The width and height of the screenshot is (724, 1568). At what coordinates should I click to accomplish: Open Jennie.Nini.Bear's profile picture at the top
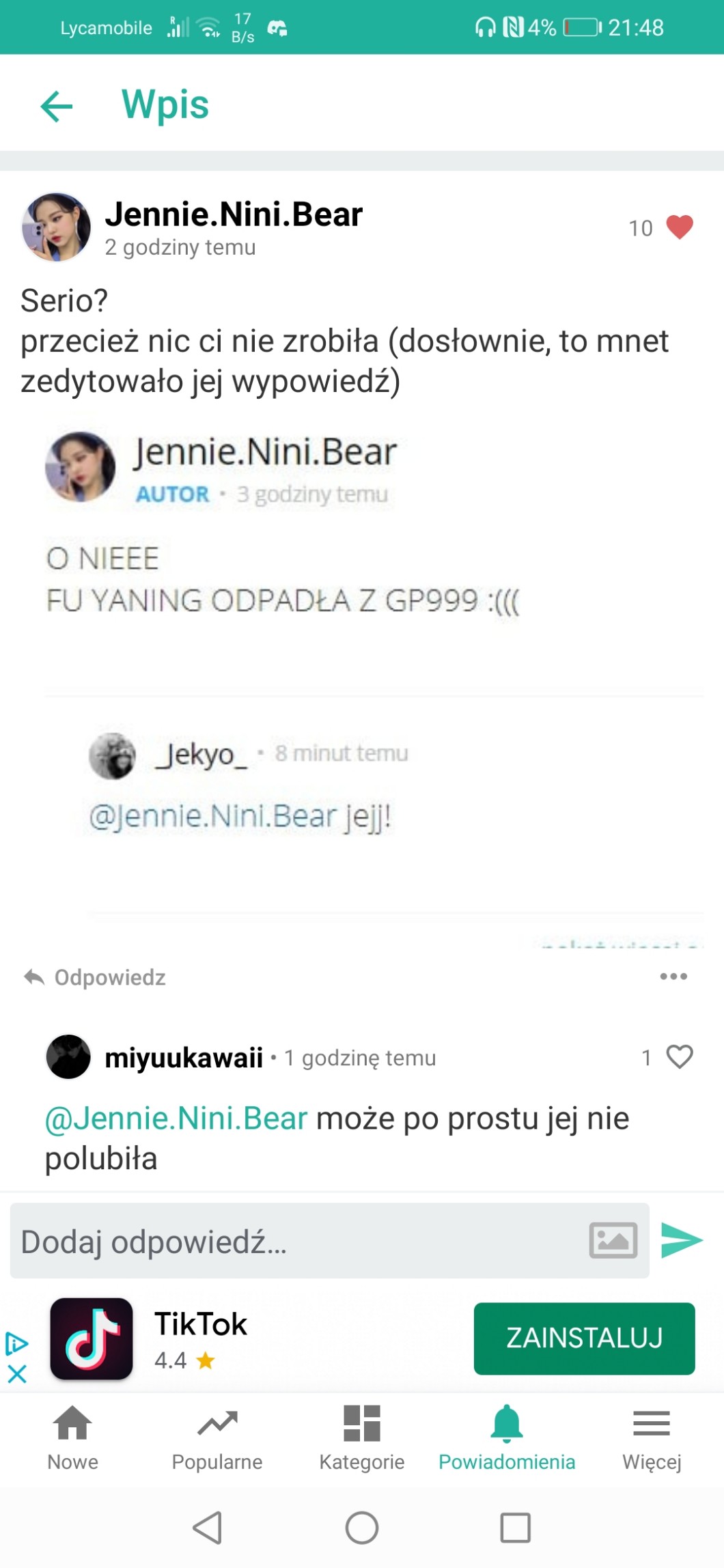pyautogui.click(x=56, y=227)
